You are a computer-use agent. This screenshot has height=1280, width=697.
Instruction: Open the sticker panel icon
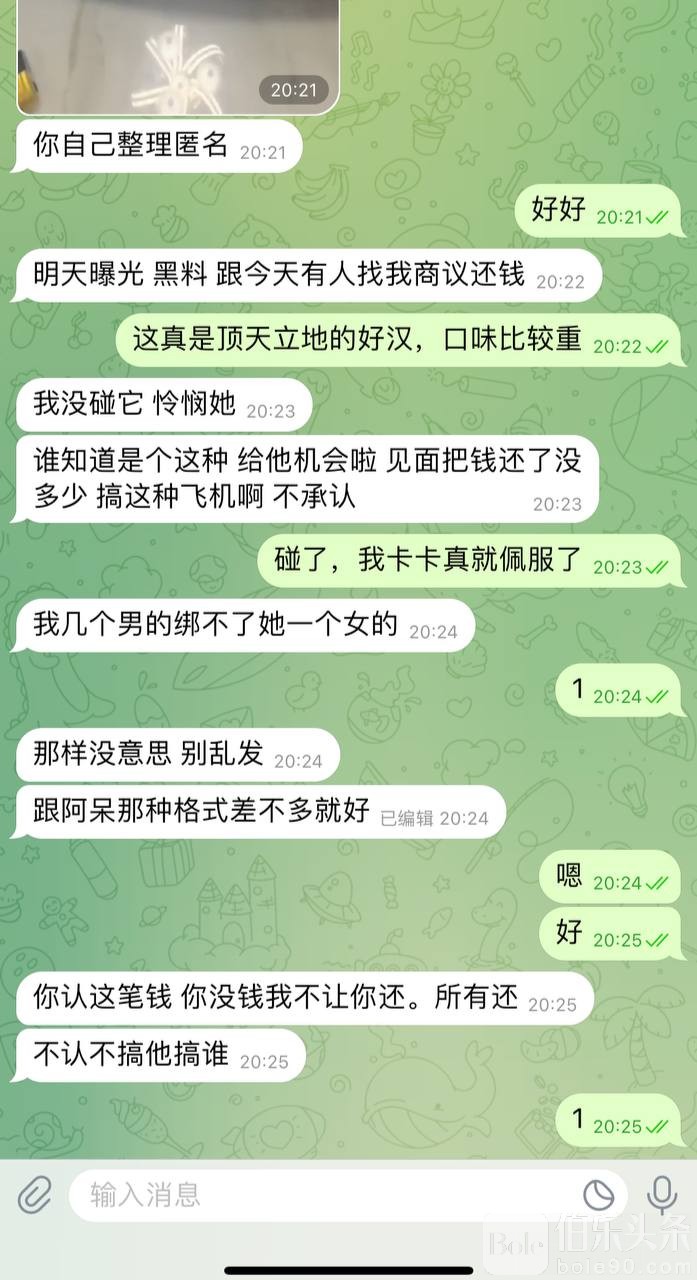598,1195
